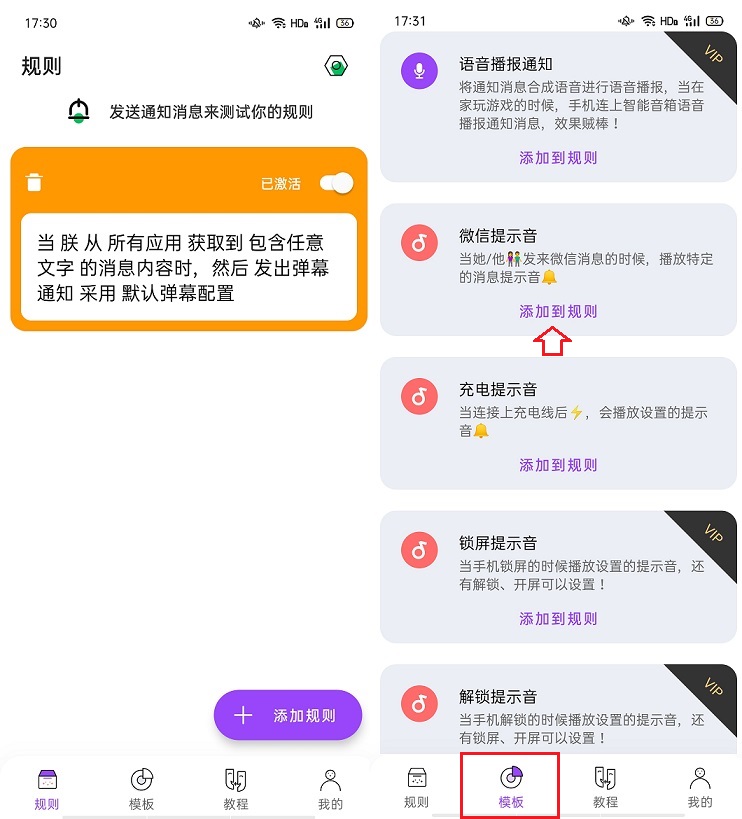Screen dimensions: 742x819
Task: Tap the 锁屏提示音 circular icon
Action: (x=419, y=550)
